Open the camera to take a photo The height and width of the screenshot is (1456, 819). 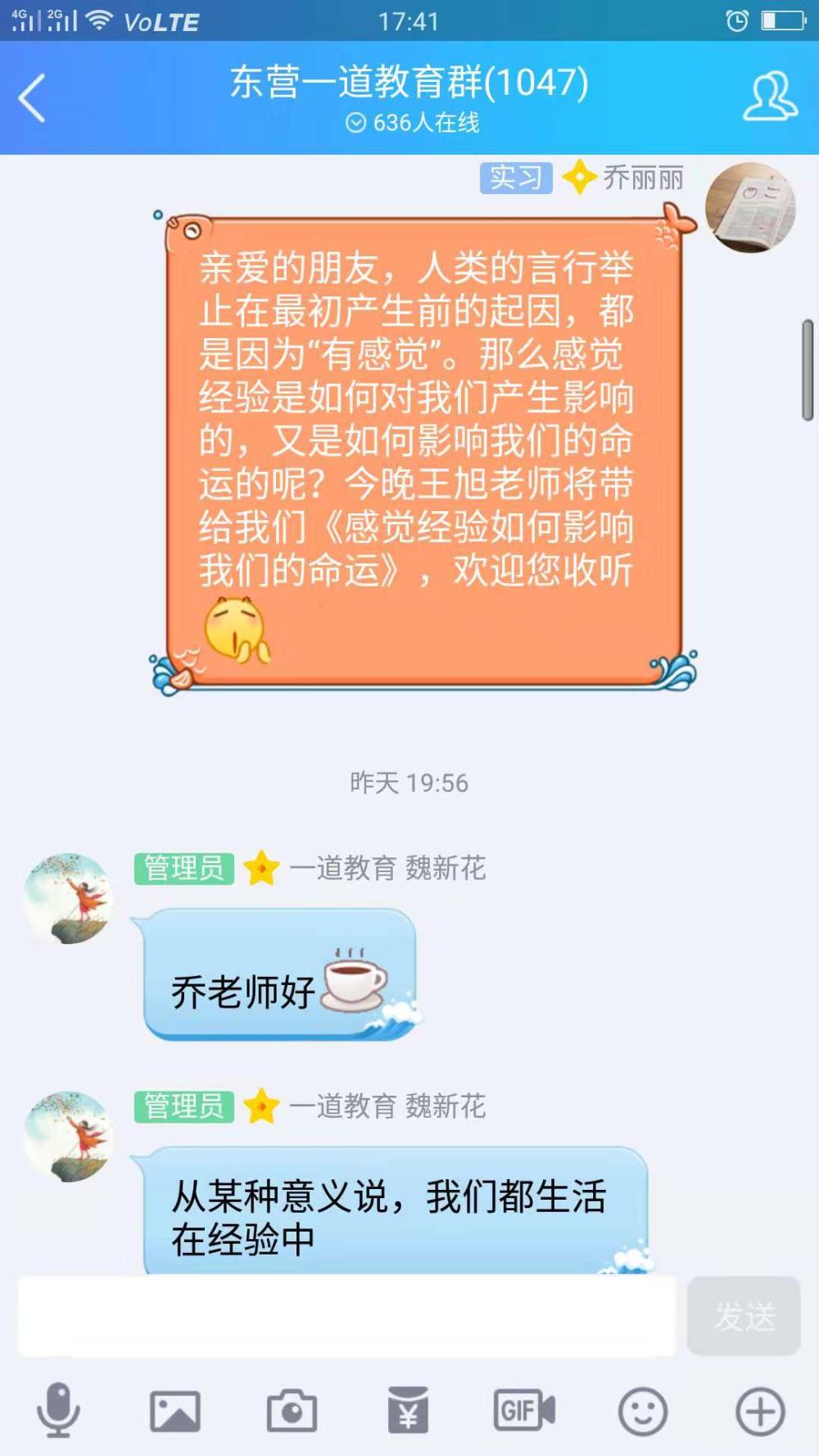pos(292,1411)
